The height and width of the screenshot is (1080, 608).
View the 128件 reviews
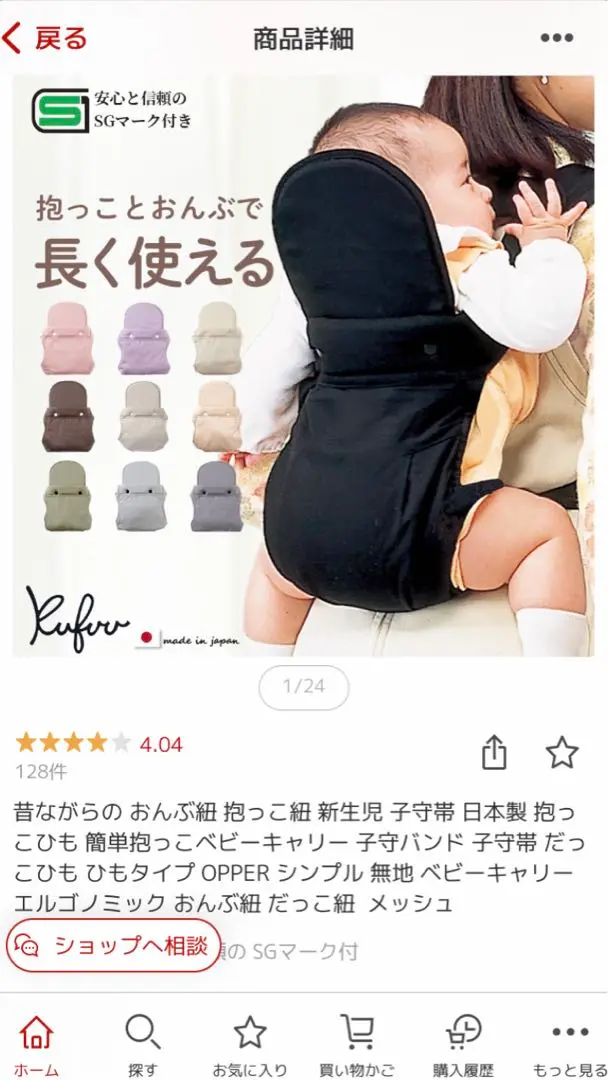[x=41, y=772]
